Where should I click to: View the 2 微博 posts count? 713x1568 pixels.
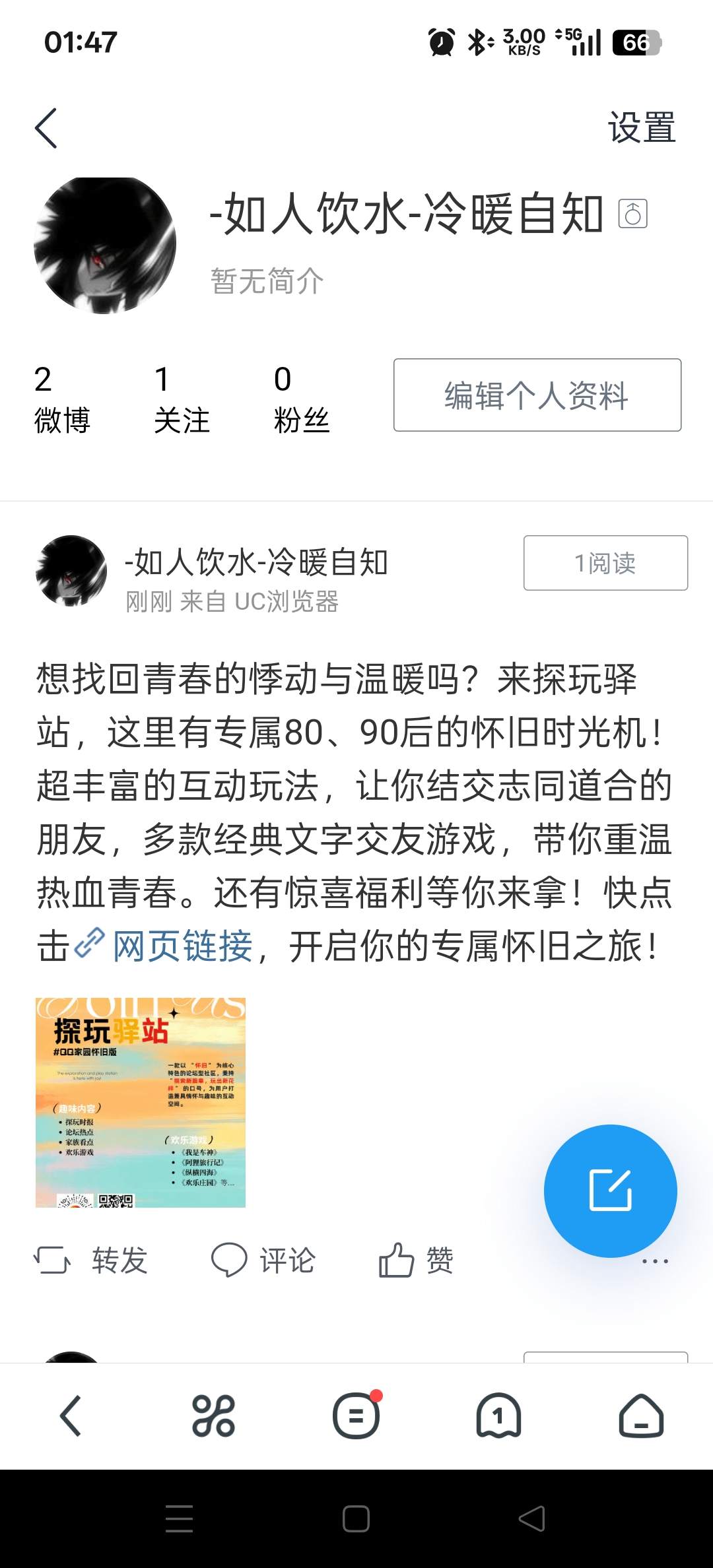coord(61,399)
